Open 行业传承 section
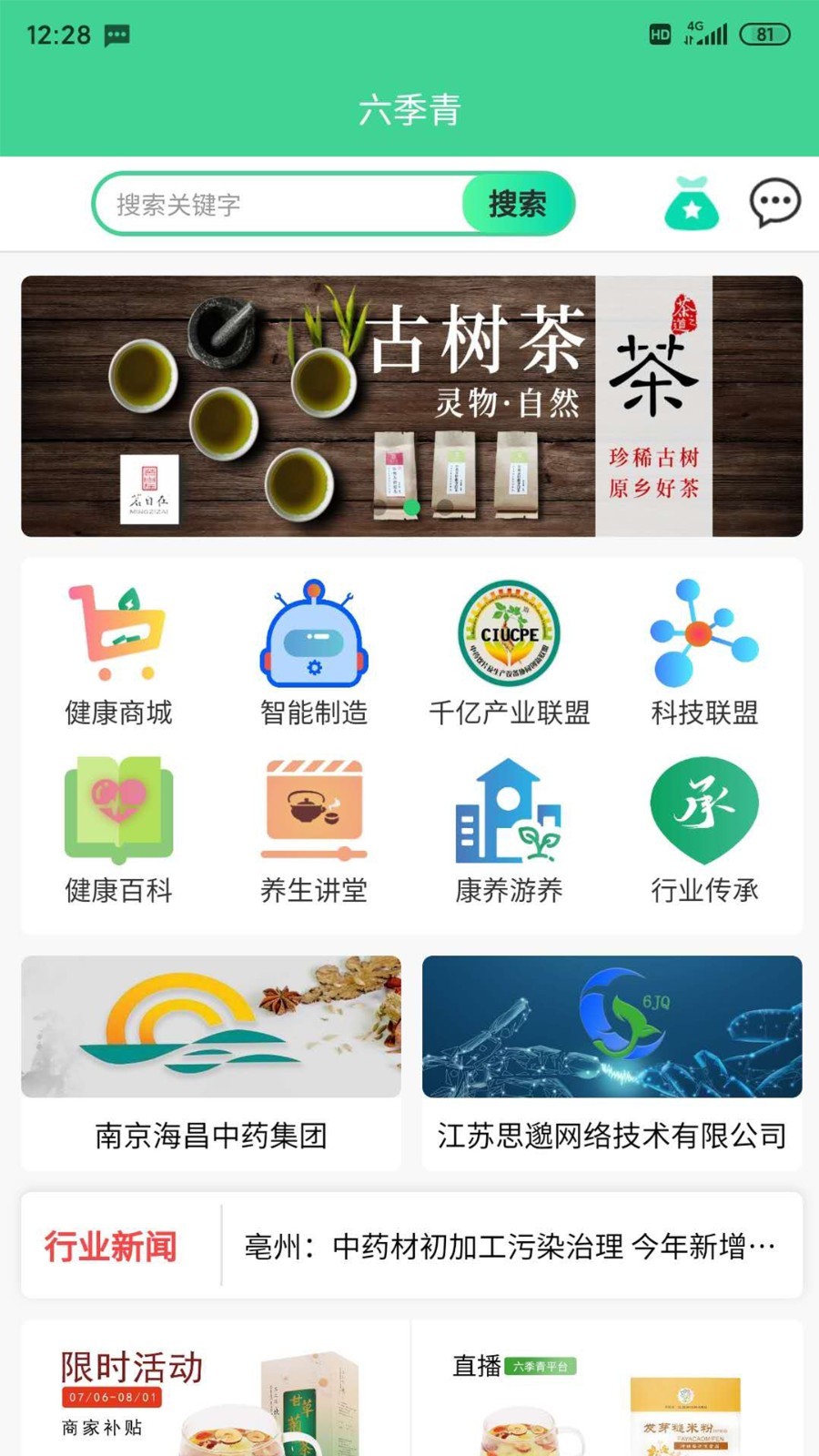Viewport: 819px width, 1456px height. (x=704, y=830)
